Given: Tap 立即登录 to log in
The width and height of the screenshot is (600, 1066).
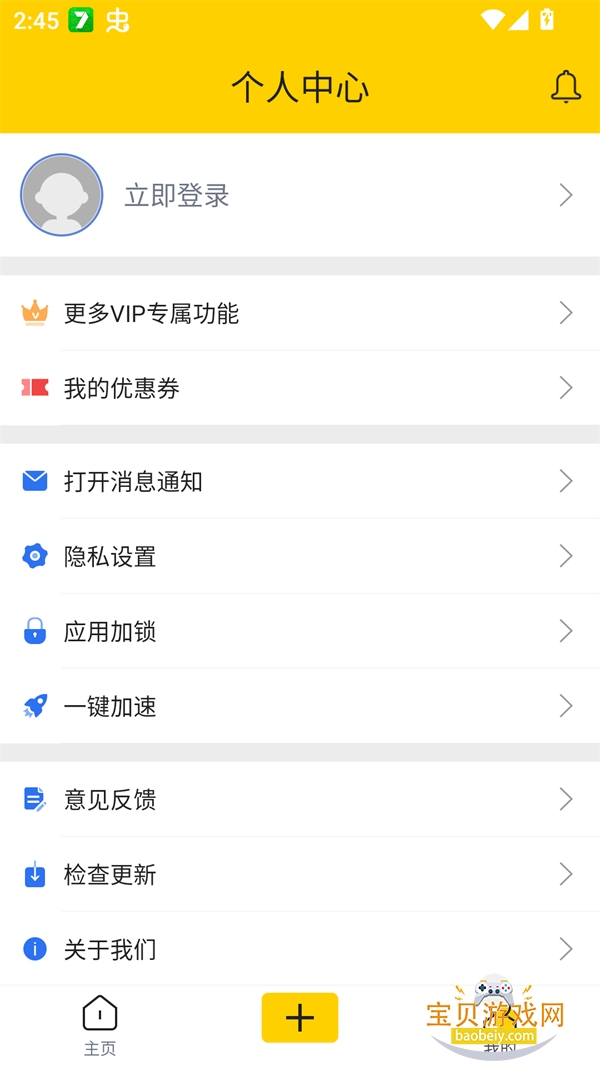Looking at the screenshot, I should (x=177, y=195).
